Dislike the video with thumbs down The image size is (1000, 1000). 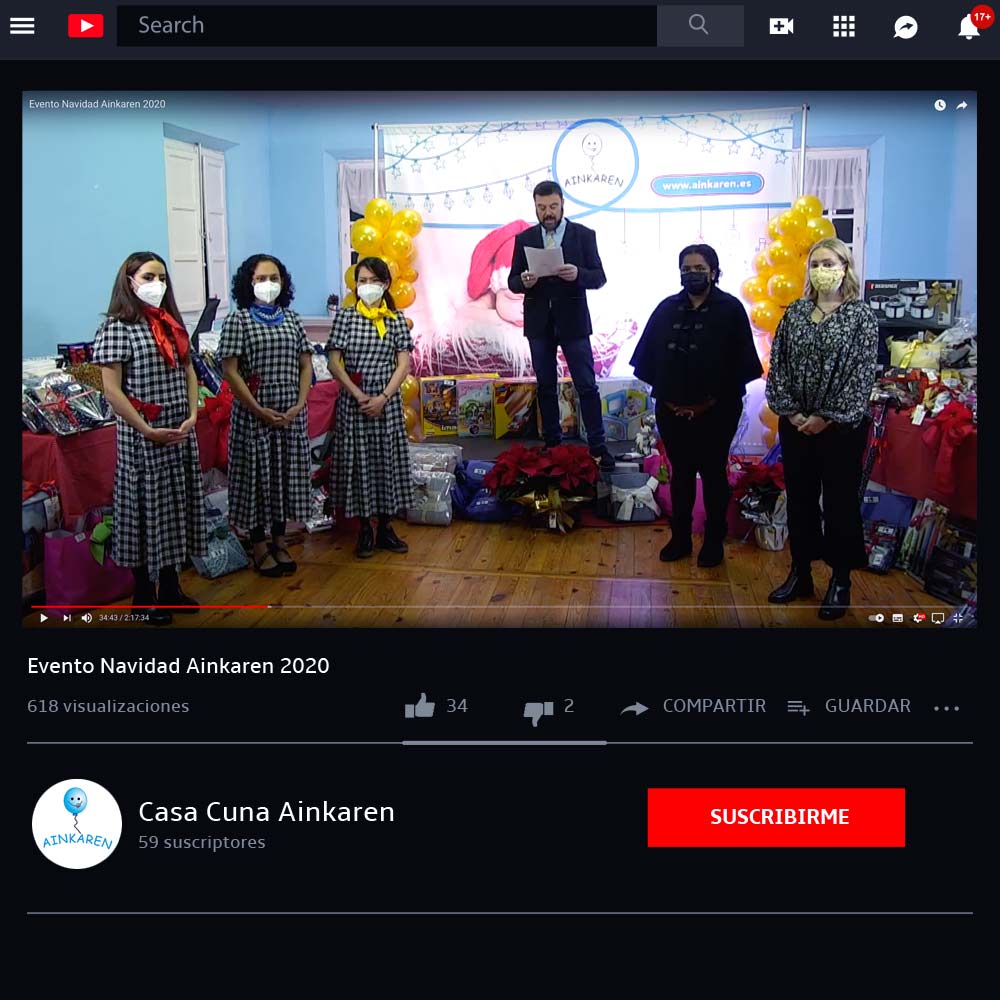[538, 709]
